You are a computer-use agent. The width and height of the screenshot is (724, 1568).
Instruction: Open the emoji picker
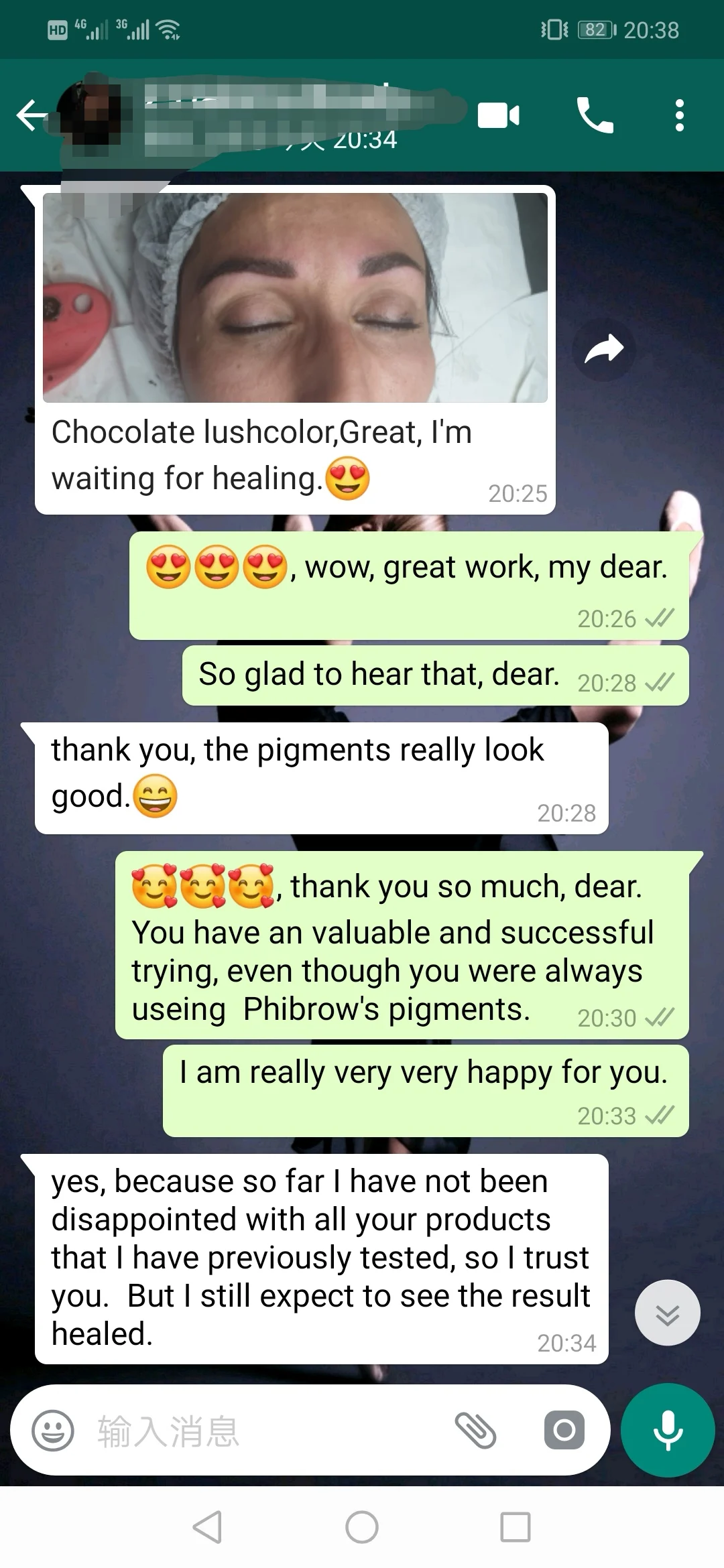point(53,1430)
